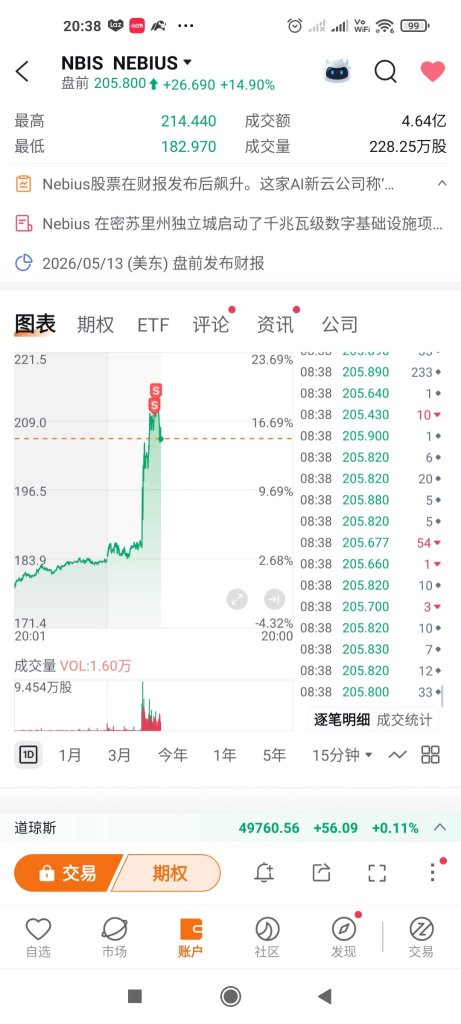Open the search magnifier icon
The height and width of the screenshot is (1024, 461).
[385, 71]
